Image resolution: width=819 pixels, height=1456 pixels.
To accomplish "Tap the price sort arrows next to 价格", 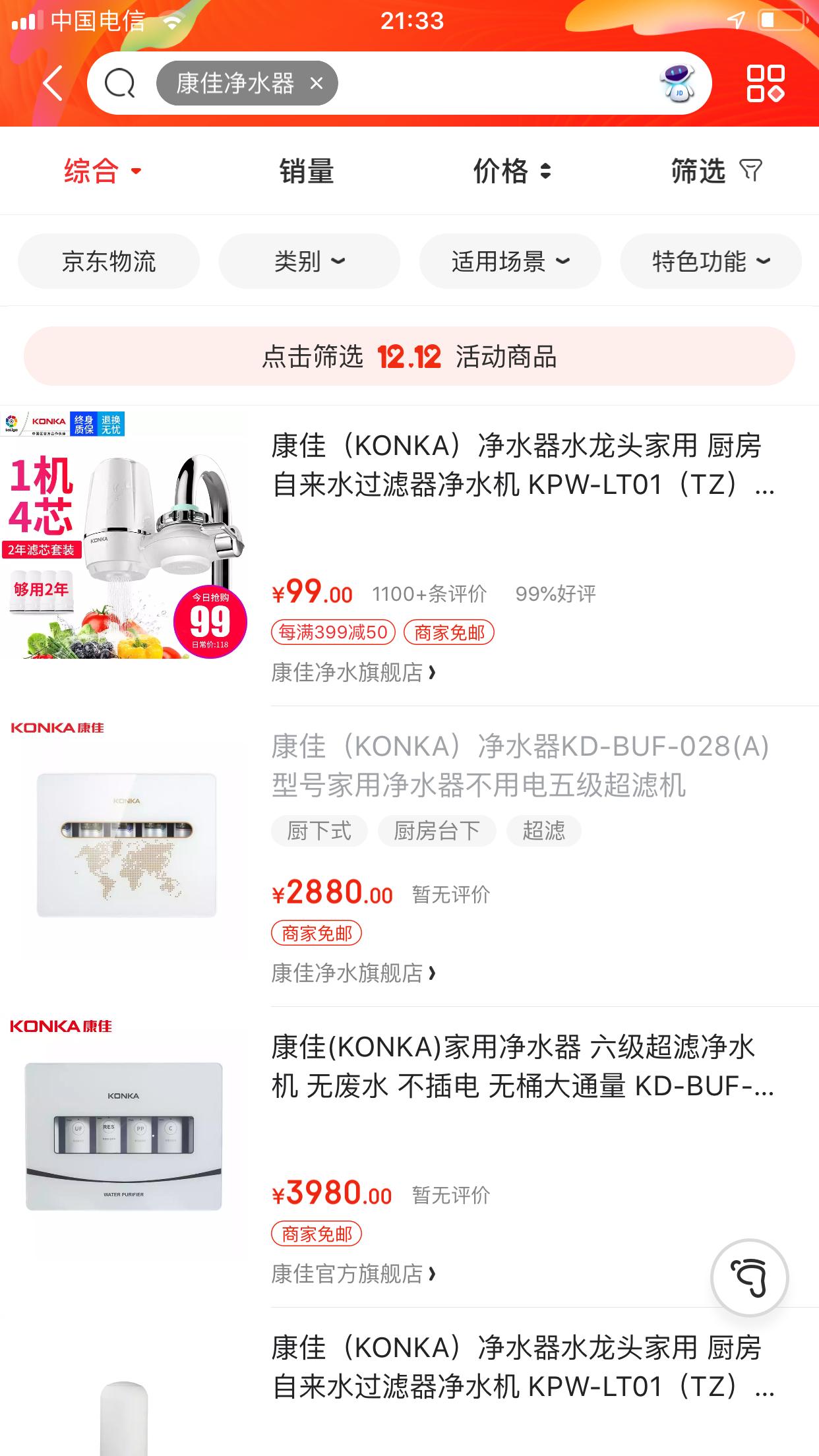I will click(545, 171).
